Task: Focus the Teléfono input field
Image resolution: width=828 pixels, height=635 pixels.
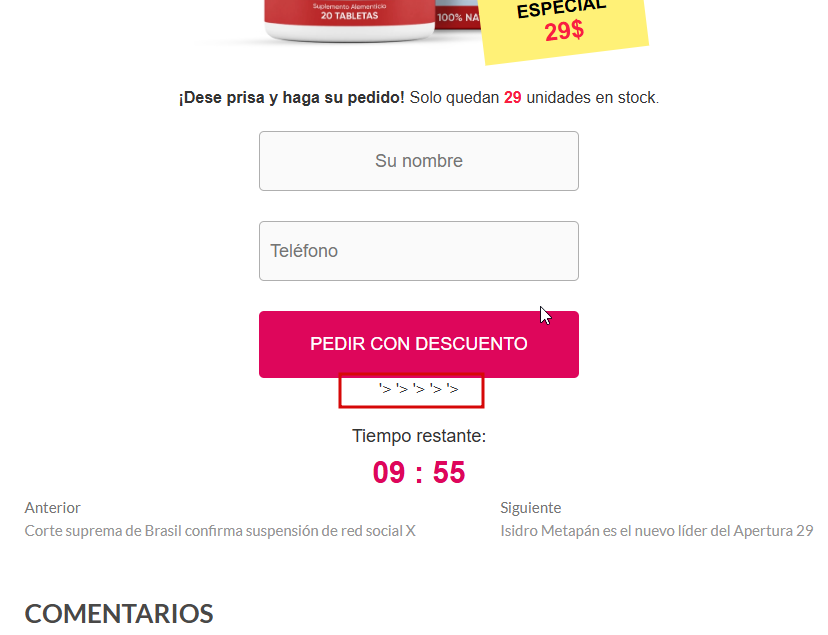Action: (418, 251)
